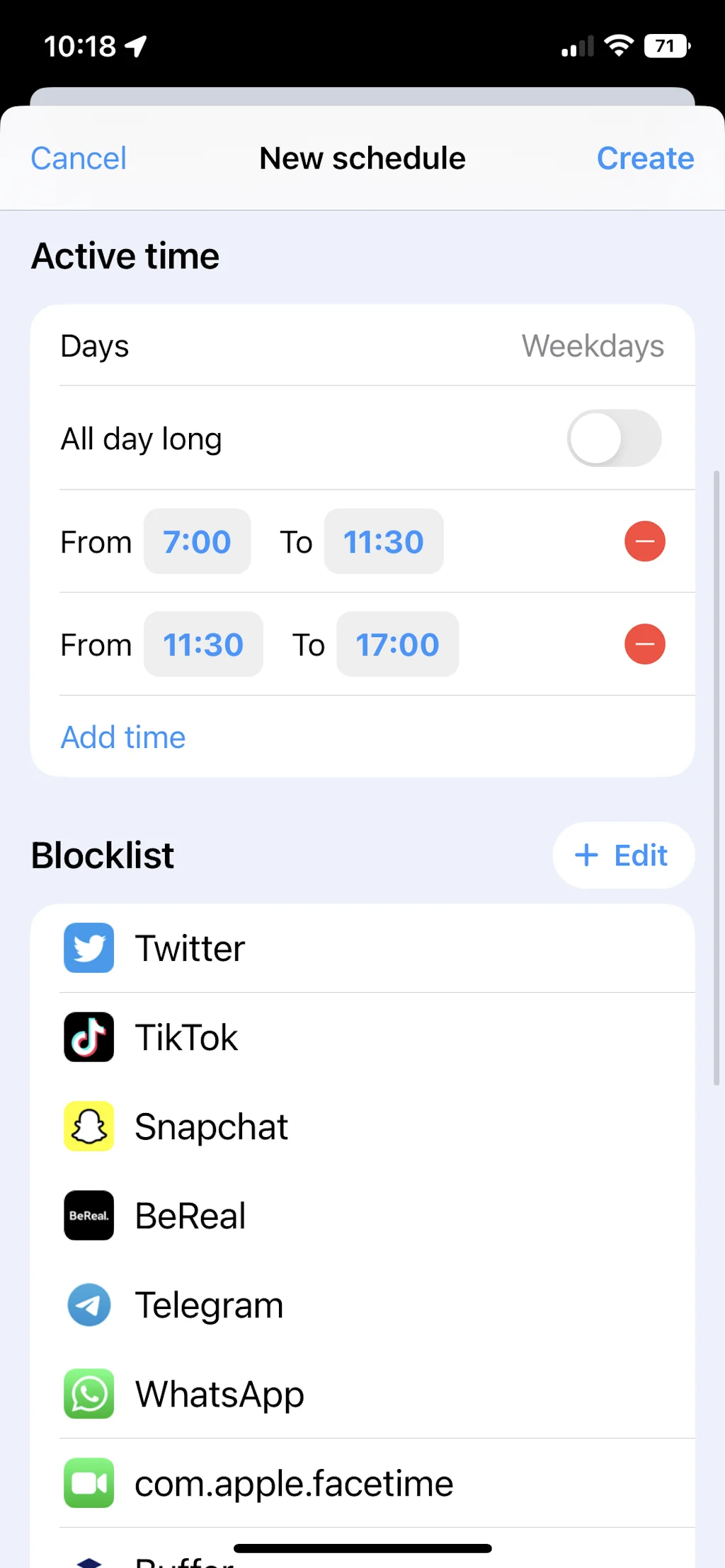725x1568 pixels.
Task: Tap the WhatsApp icon
Action: click(89, 1394)
